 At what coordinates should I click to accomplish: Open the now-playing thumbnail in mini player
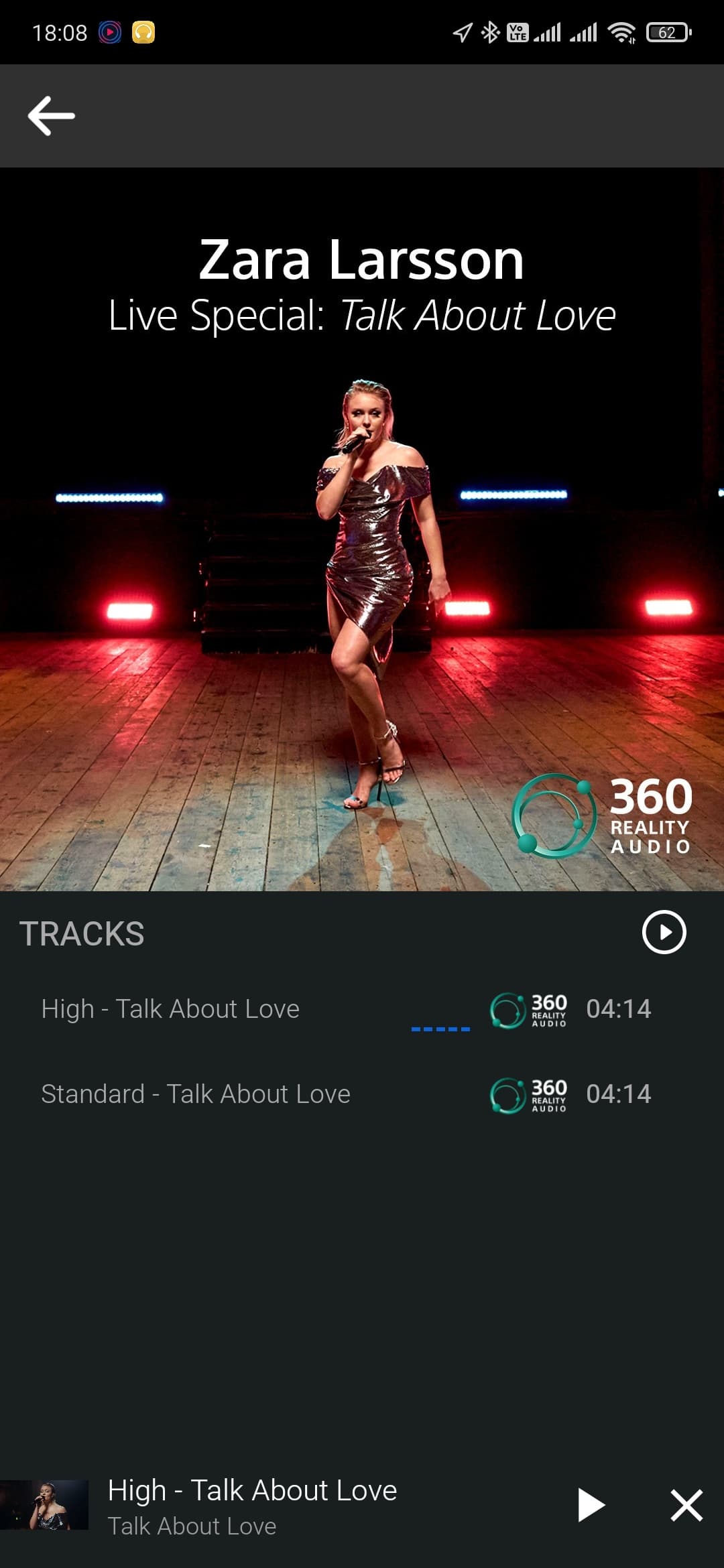(46, 1505)
